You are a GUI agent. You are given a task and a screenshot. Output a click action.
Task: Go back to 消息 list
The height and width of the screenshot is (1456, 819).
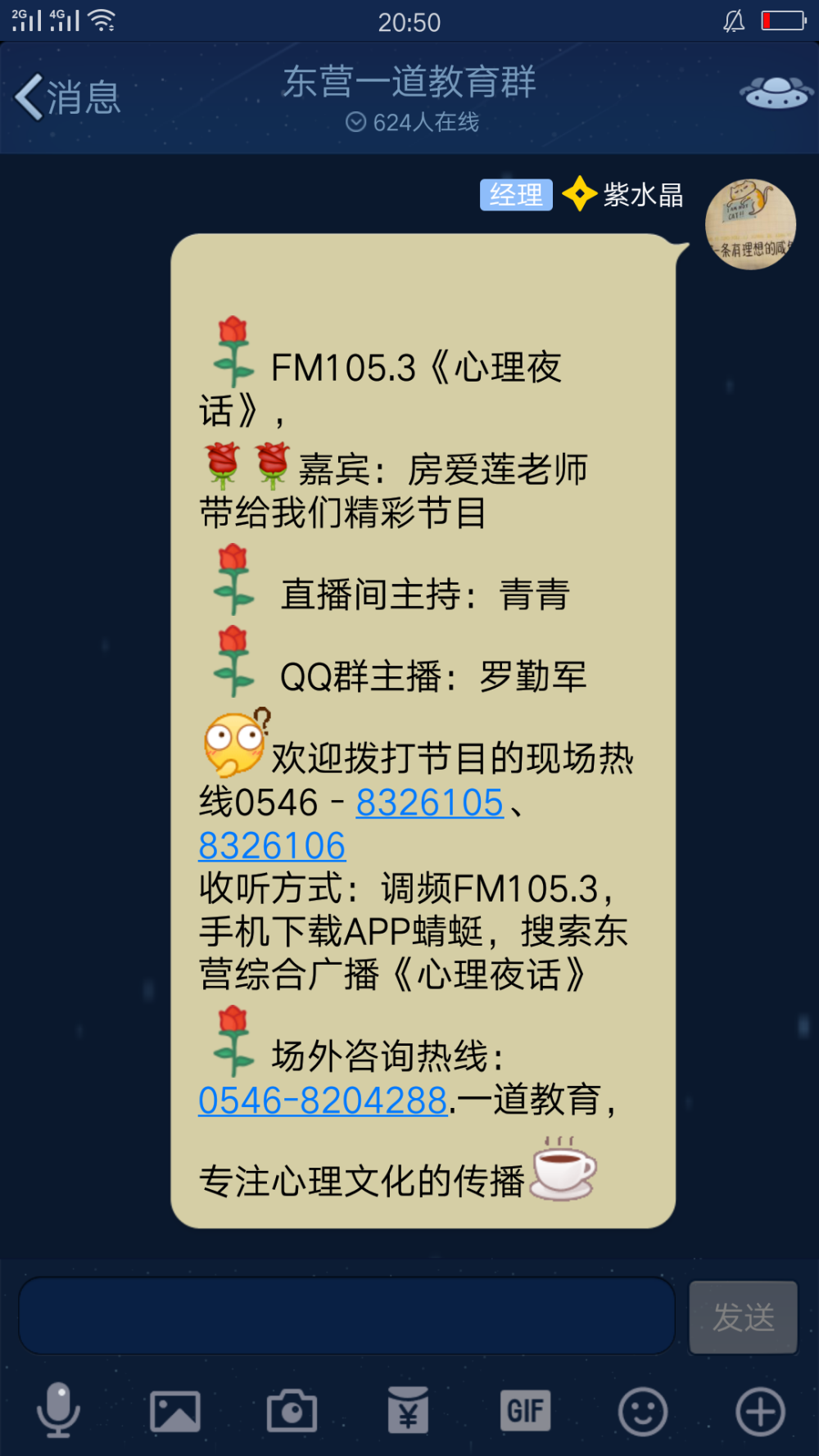pyautogui.click(x=68, y=97)
